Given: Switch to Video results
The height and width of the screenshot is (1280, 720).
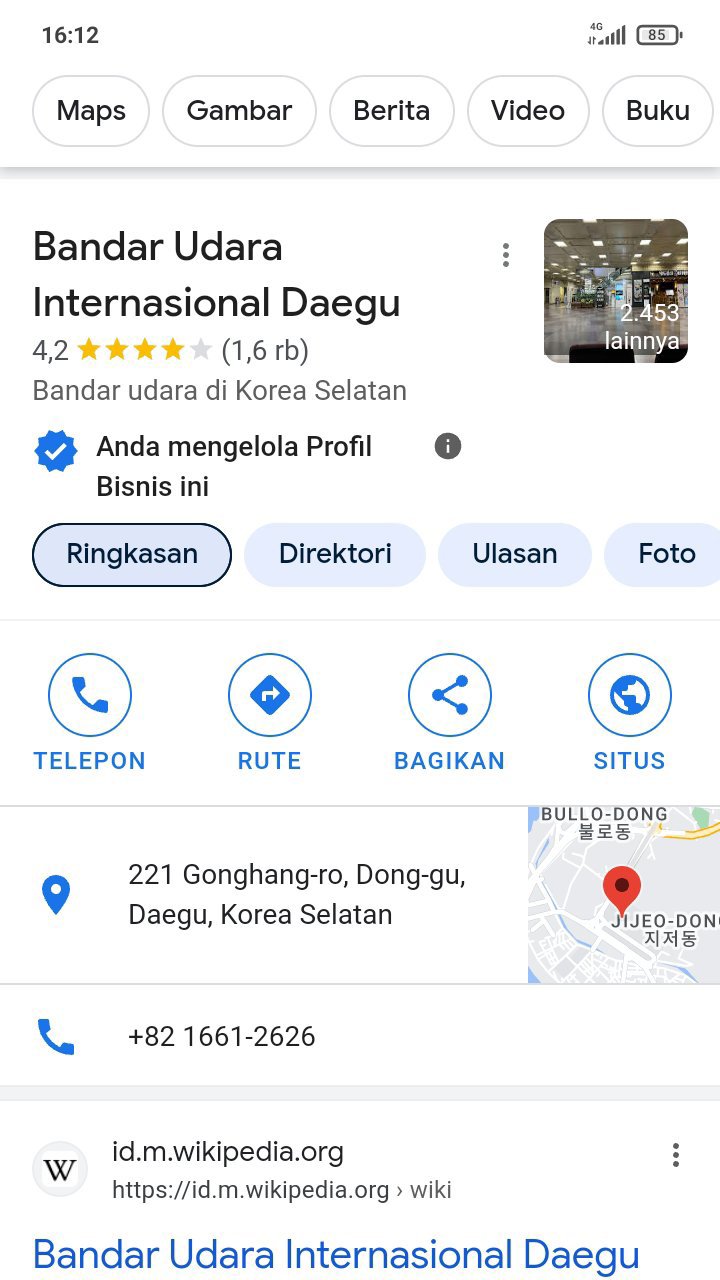Looking at the screenshot, I should point(528,111).
